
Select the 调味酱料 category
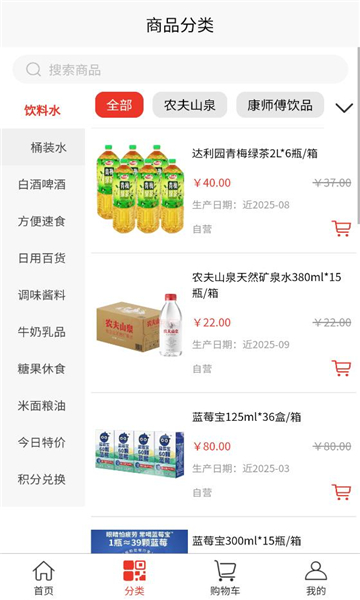point(43,295)
